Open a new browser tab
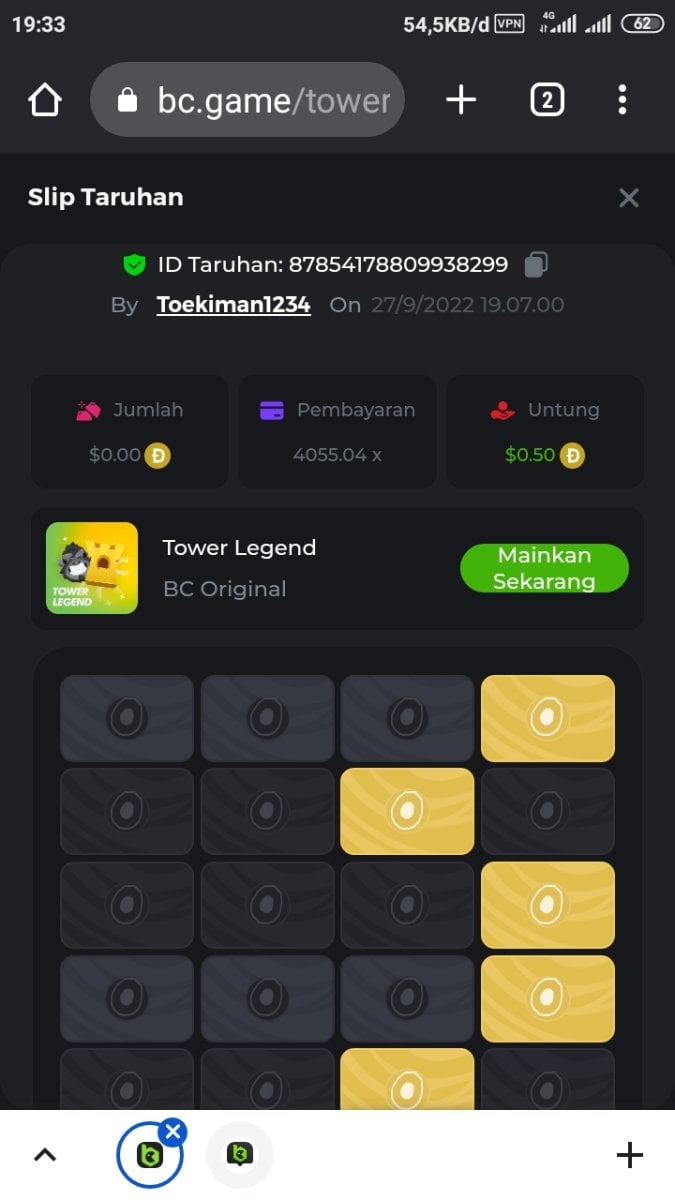The width and height of the screenshot is (675, 1200). [460, 100]
